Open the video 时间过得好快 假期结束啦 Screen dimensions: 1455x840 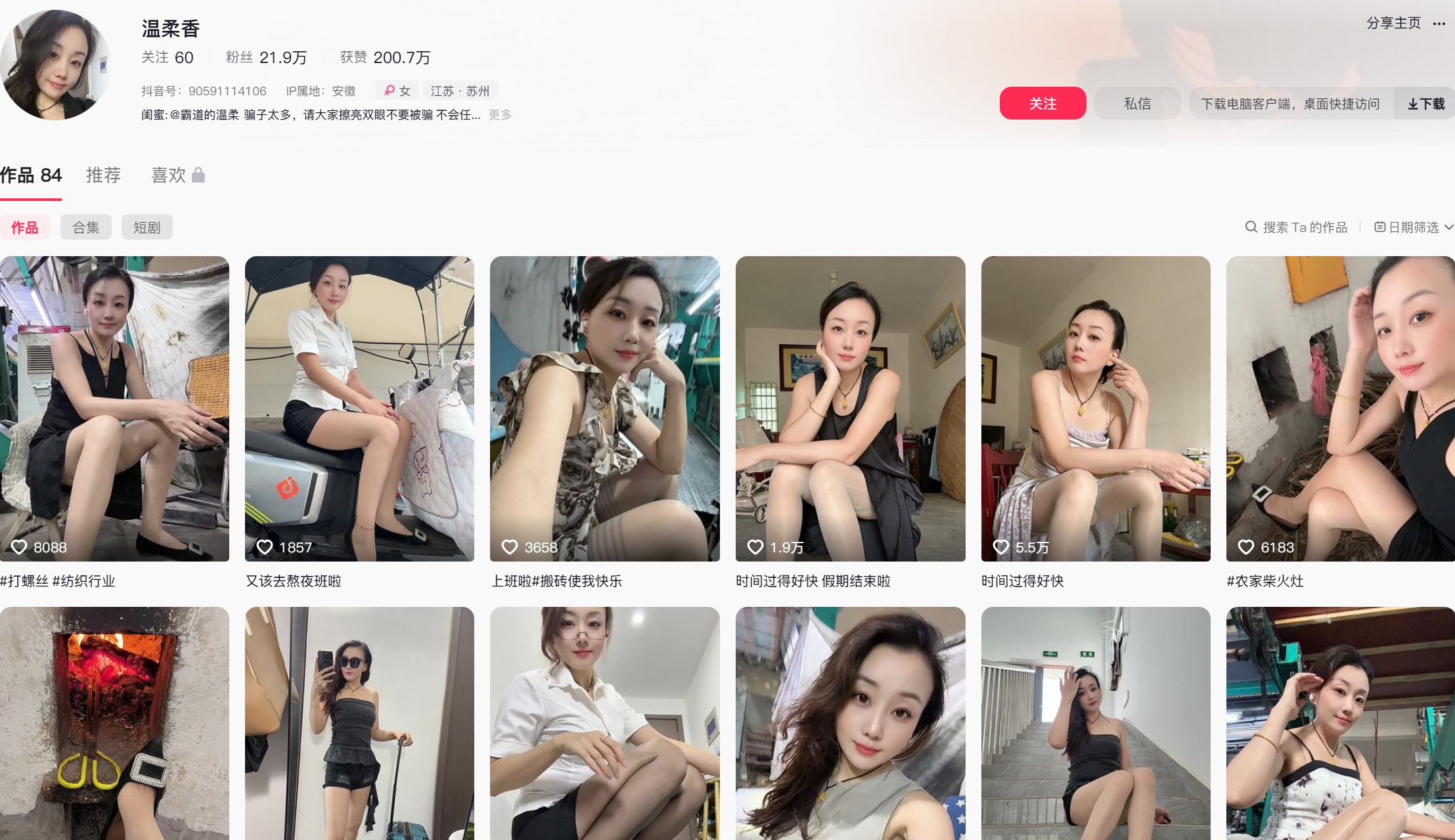[x=850, y=409]
